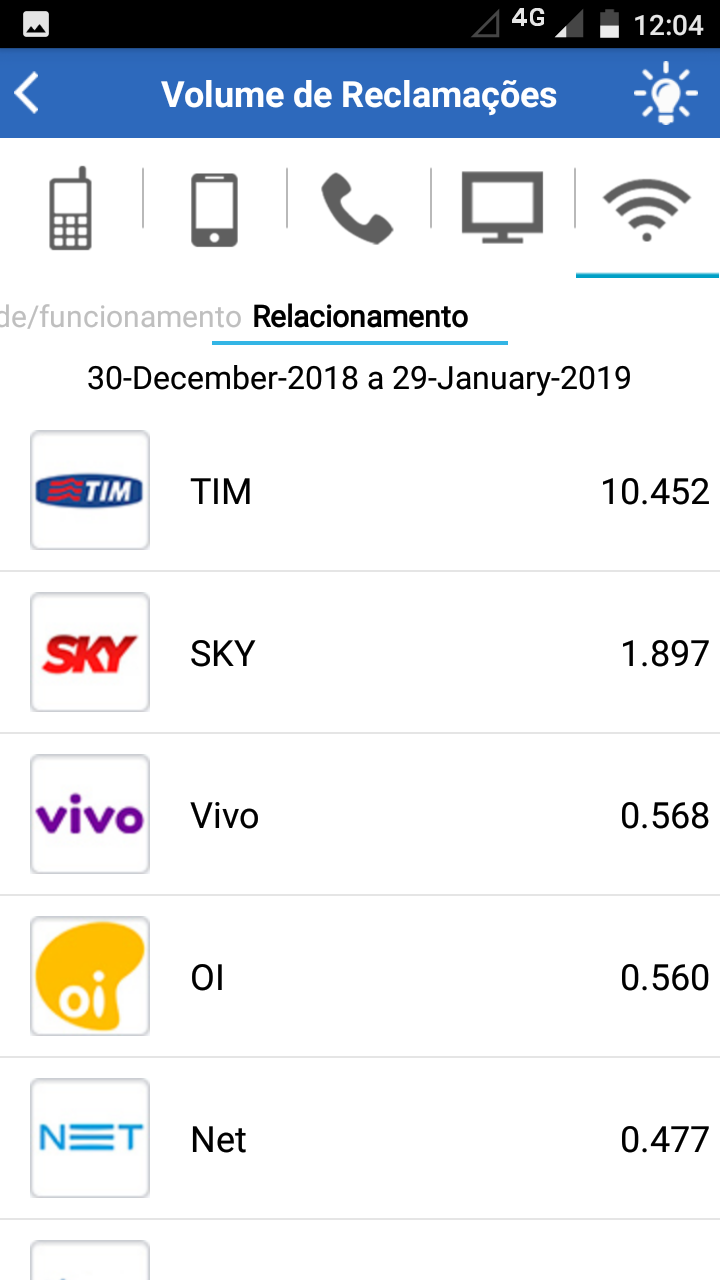Viewport: 720px width, 1280px height.
Task: Select the Wi-Fi broadband tab
Action: pos(646,210)
